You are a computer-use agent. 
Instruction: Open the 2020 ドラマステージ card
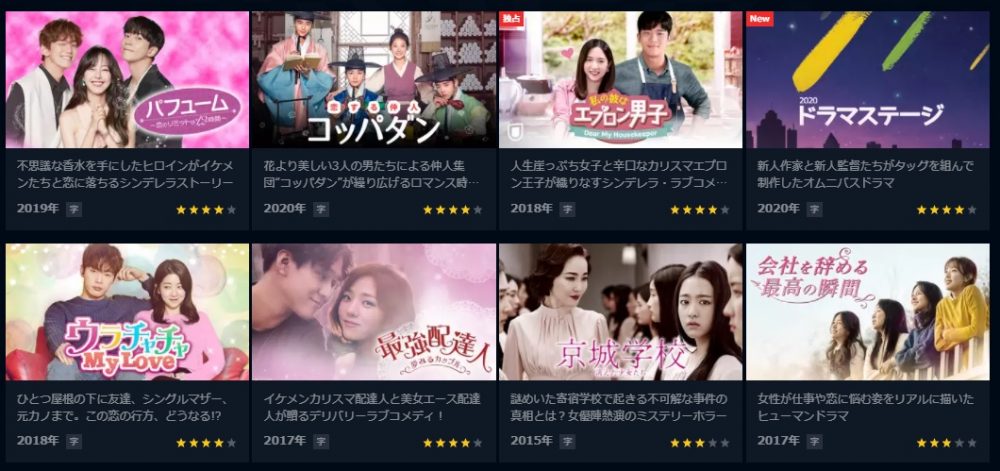pyautogui.click(x=867, y=80)
